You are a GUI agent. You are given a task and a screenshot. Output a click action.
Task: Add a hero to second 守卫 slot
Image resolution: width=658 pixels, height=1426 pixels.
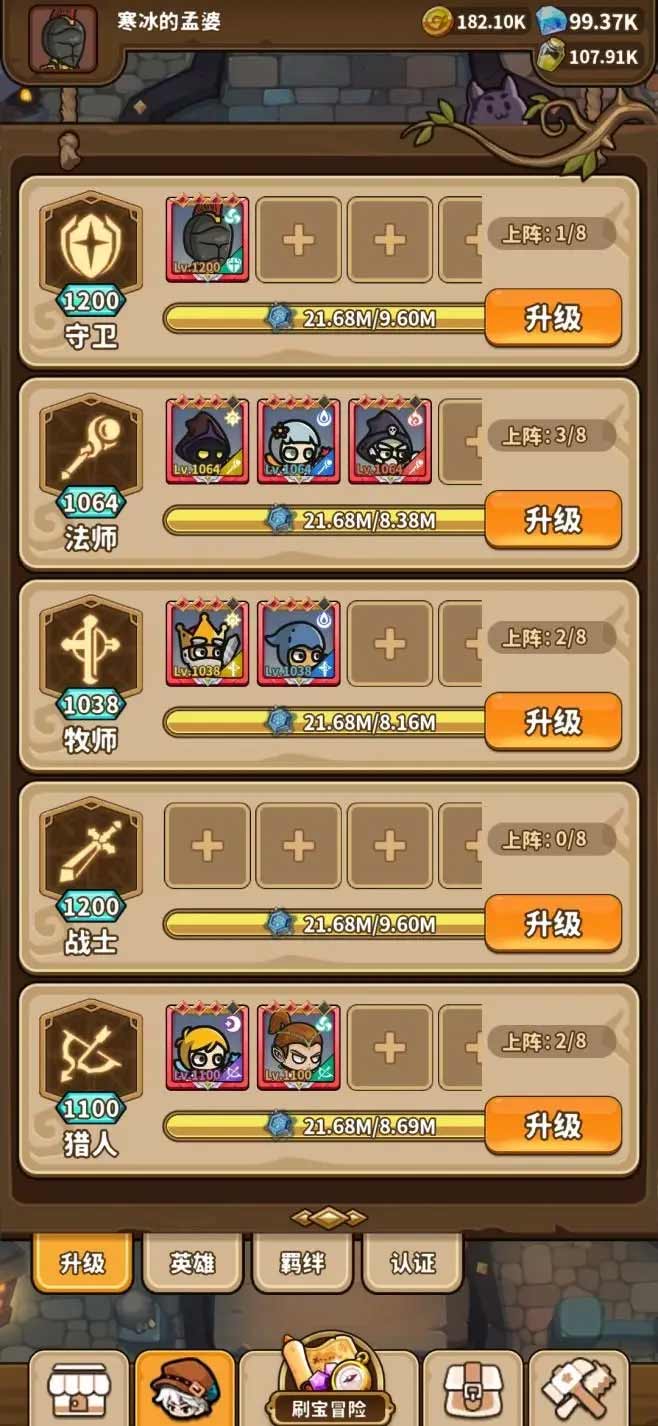pyautogui.click(x=298, y=240)
